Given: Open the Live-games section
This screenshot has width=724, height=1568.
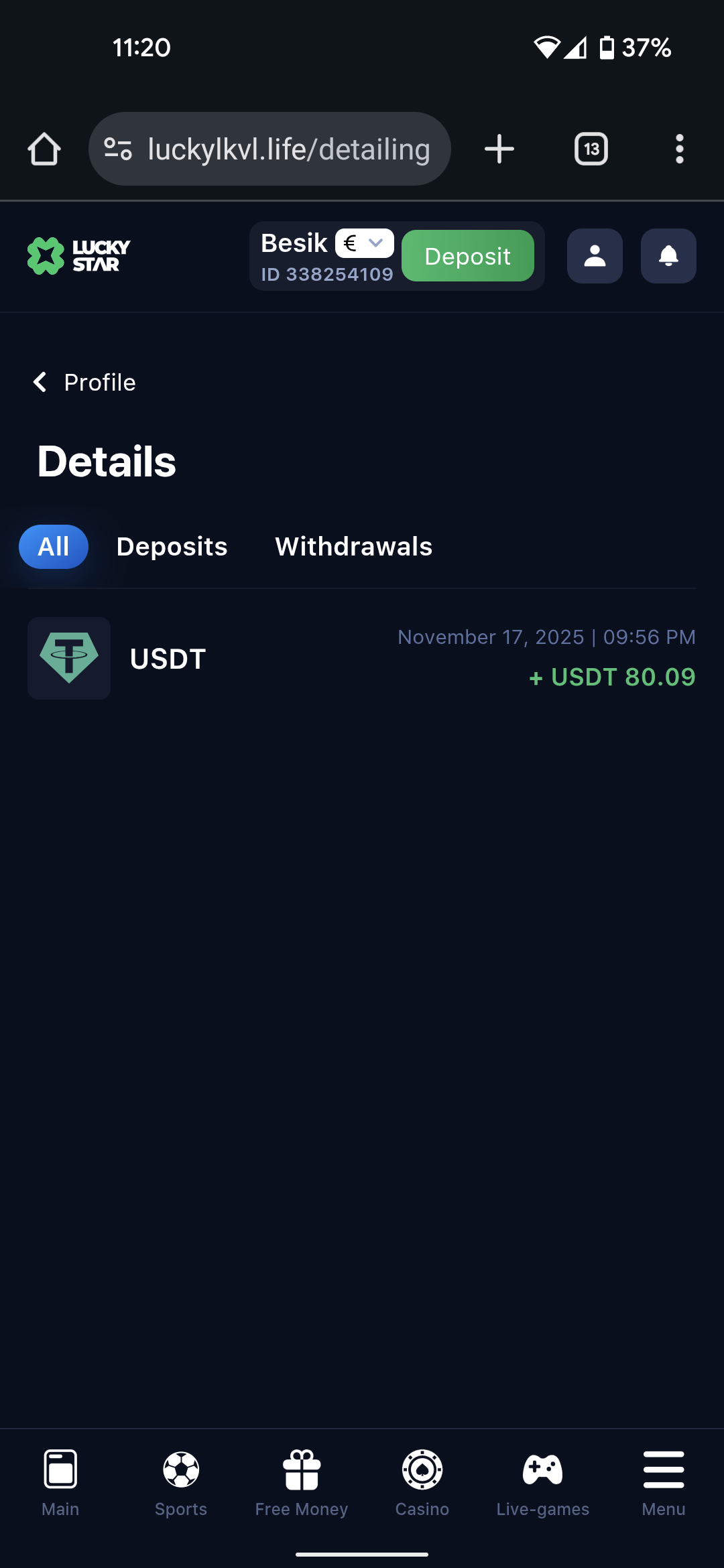Looking at the screenshot, I should coord(543,1482).
